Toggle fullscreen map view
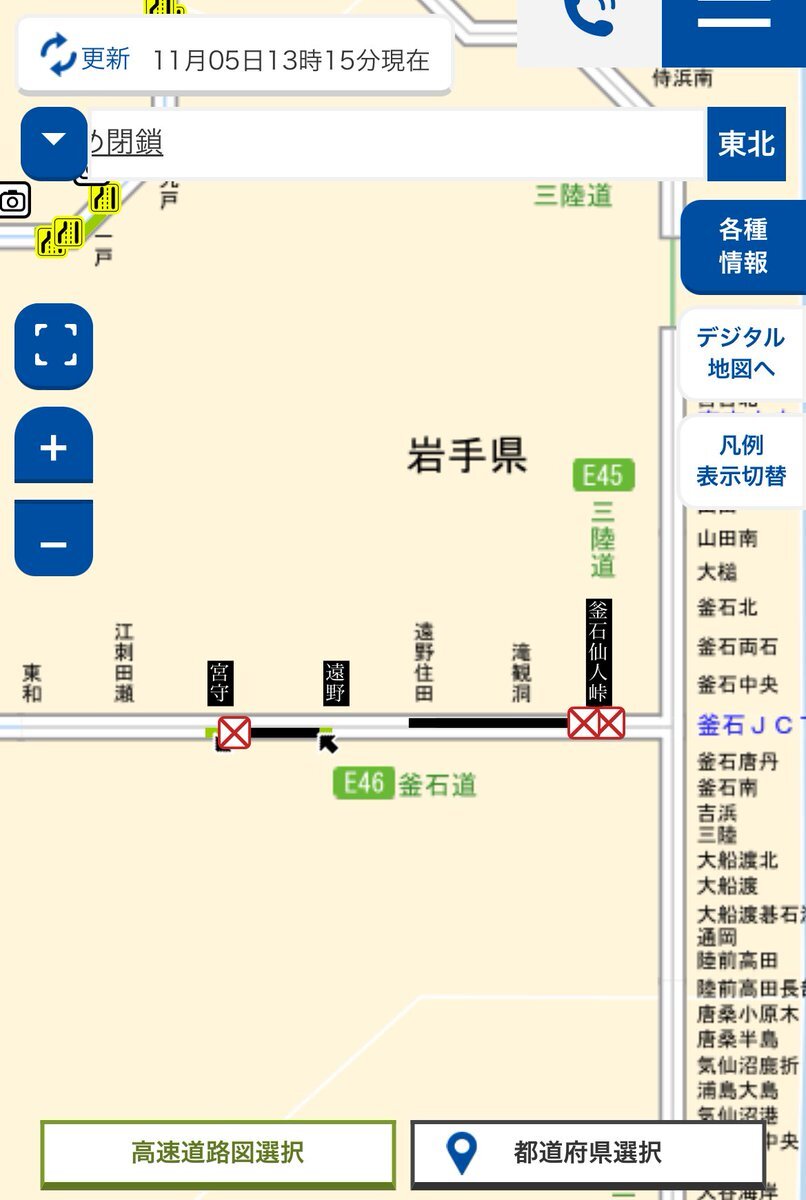Viewport: 806px width, 1200px height. [x=54, y=346]
